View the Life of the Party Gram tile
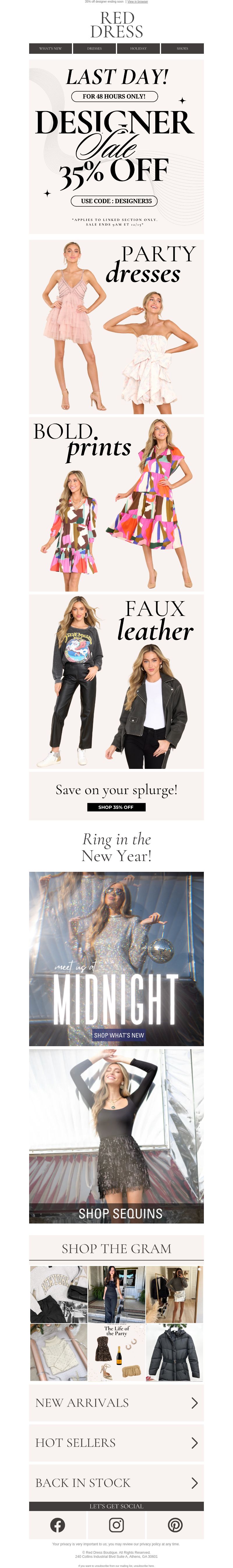 click(116, 1352)
